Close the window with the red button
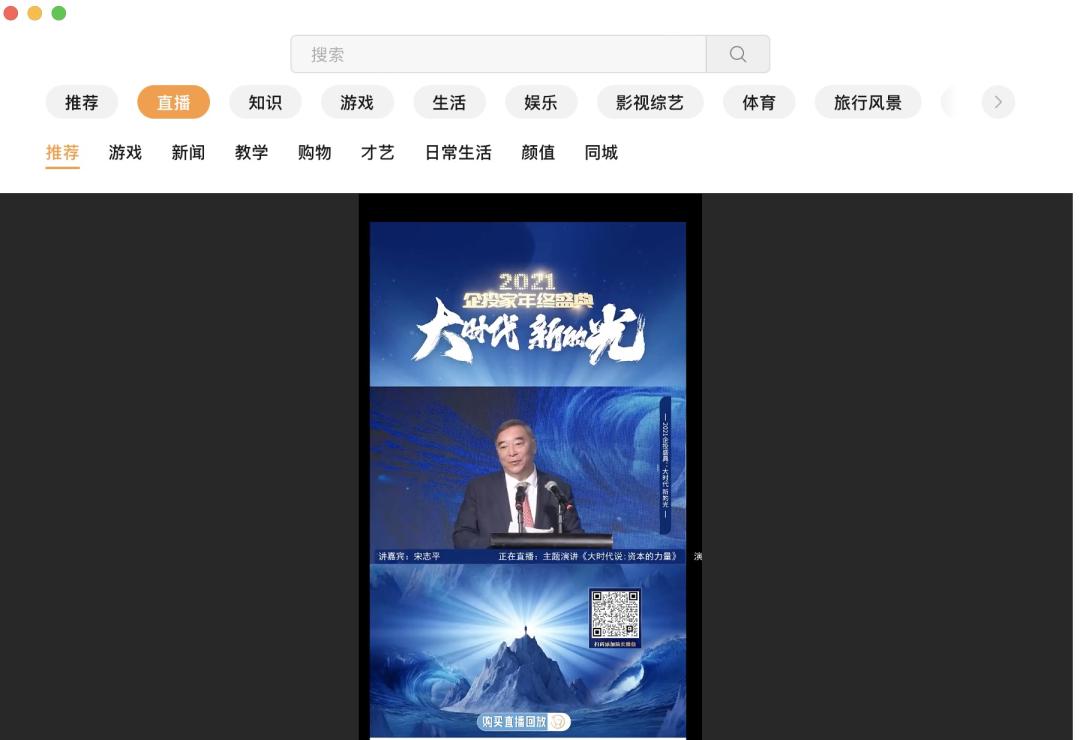The width and height of the screenshot is (1080, 740). (11, 13)
